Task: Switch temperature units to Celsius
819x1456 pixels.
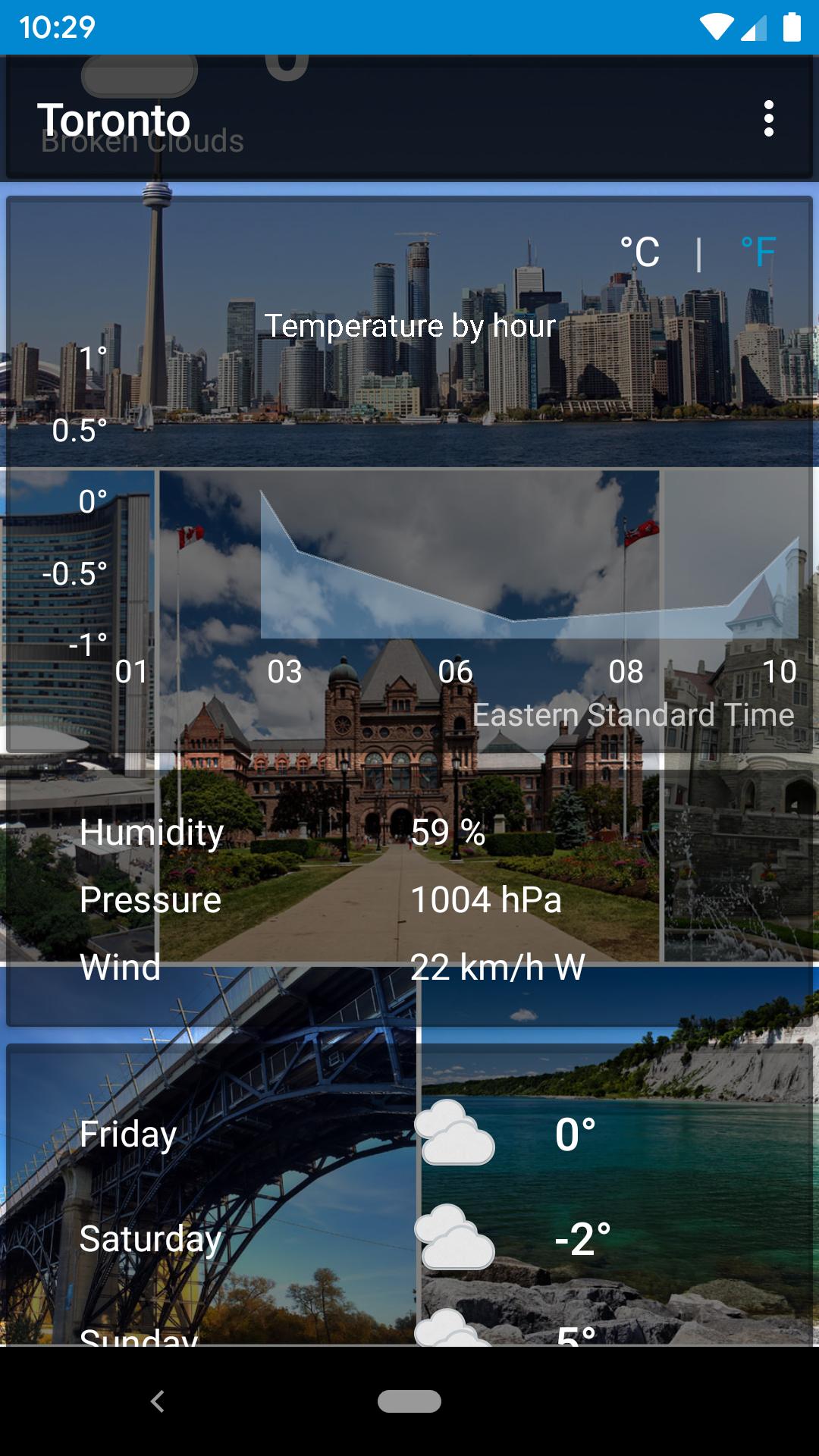Action: pyautogui.click(x=639, y=250)
